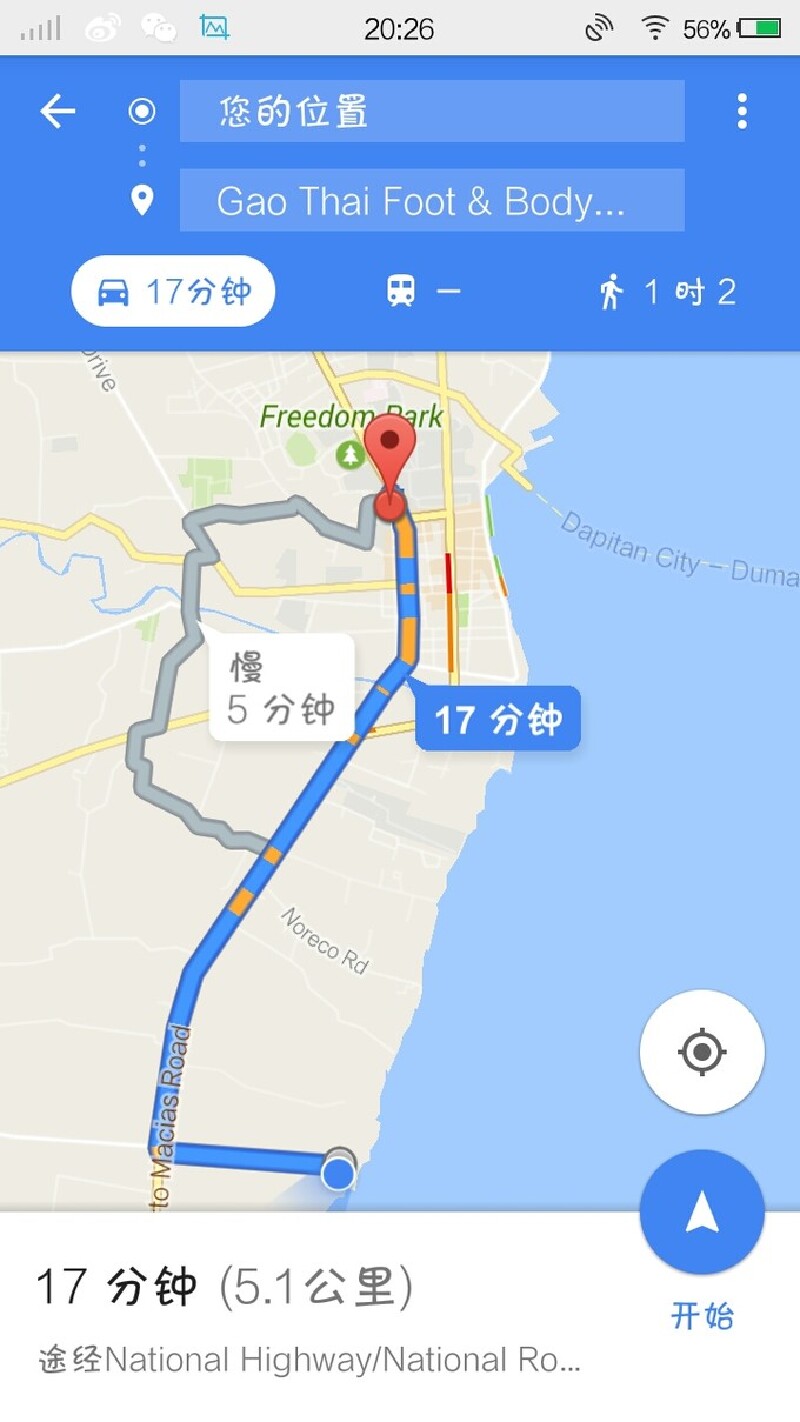Screen dimensions: 800x1422
Task: Start navigation with the 开始 button
Action: [x=702, y=1214]
